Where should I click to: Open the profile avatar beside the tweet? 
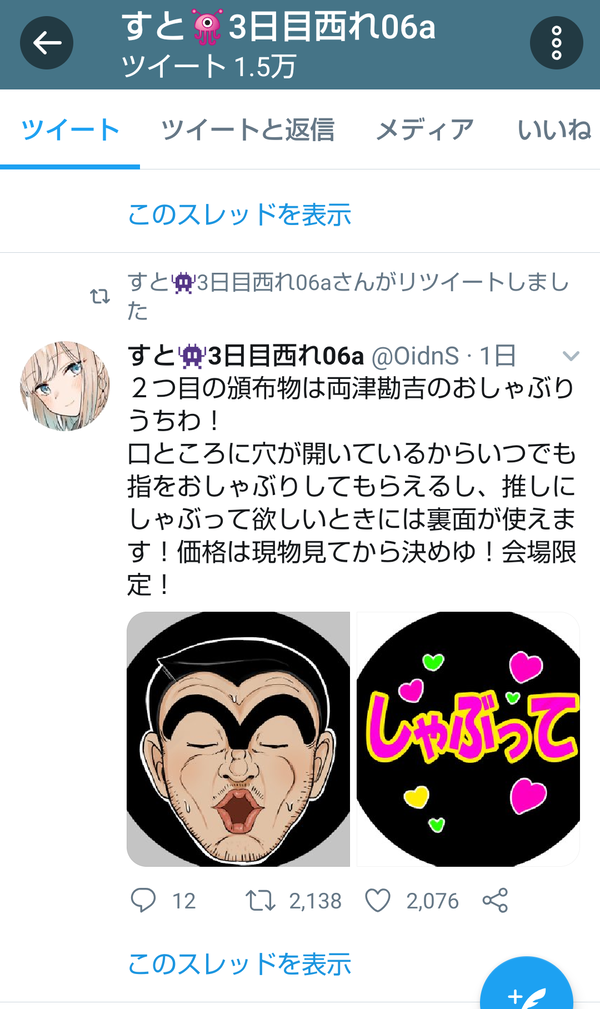[x=65, y=386]
